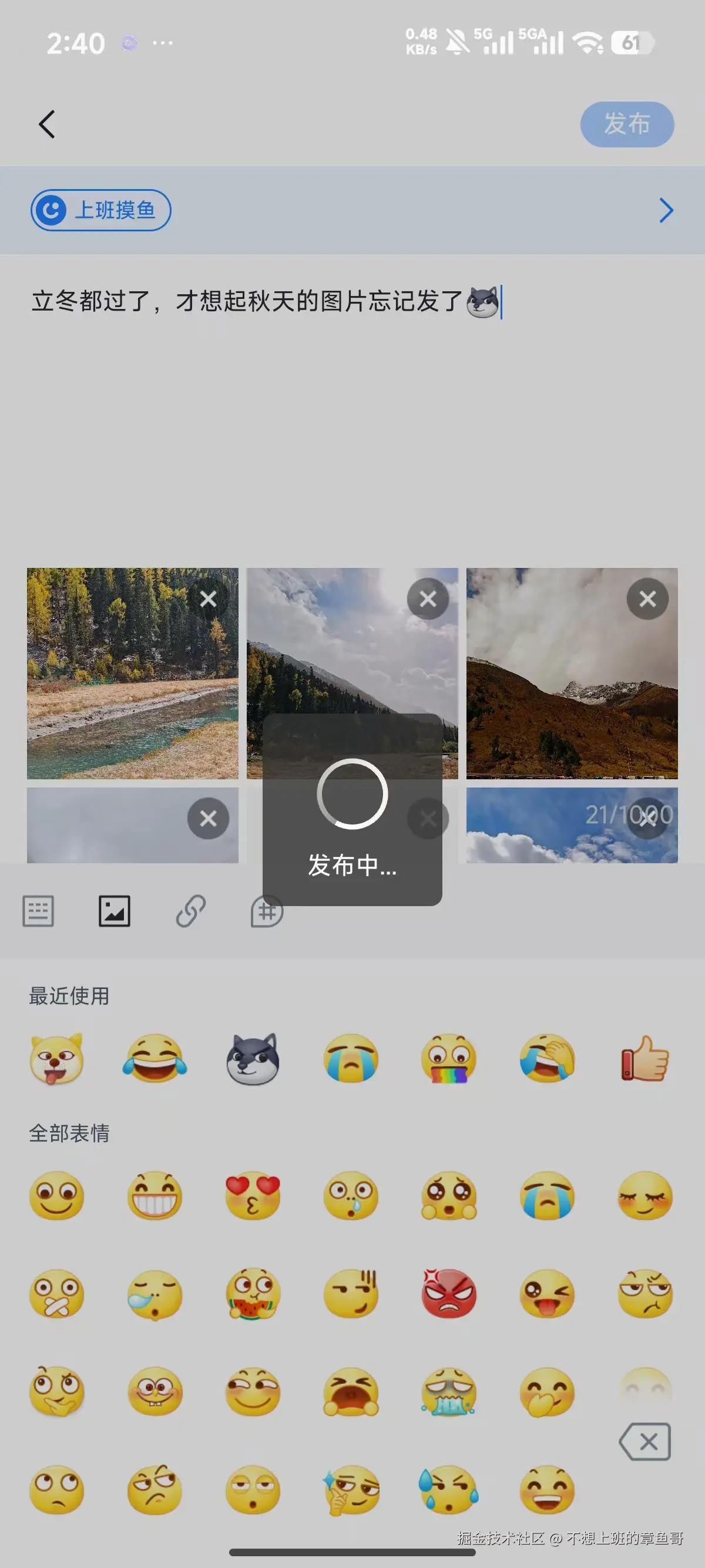Insert a picture using the image icon

click(115, 911)
